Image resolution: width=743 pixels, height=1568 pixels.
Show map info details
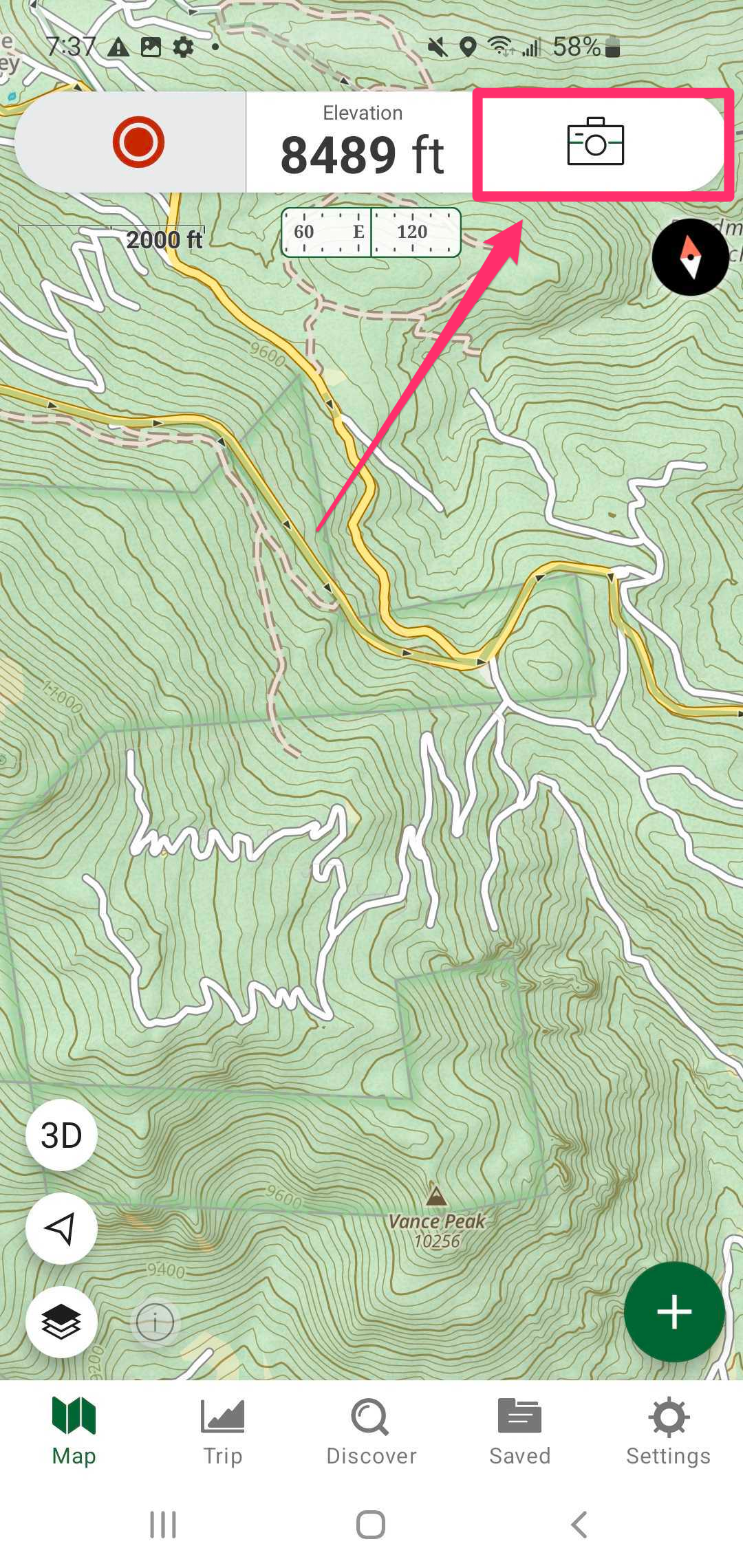pyautogui.click(x=155, y=1322)
